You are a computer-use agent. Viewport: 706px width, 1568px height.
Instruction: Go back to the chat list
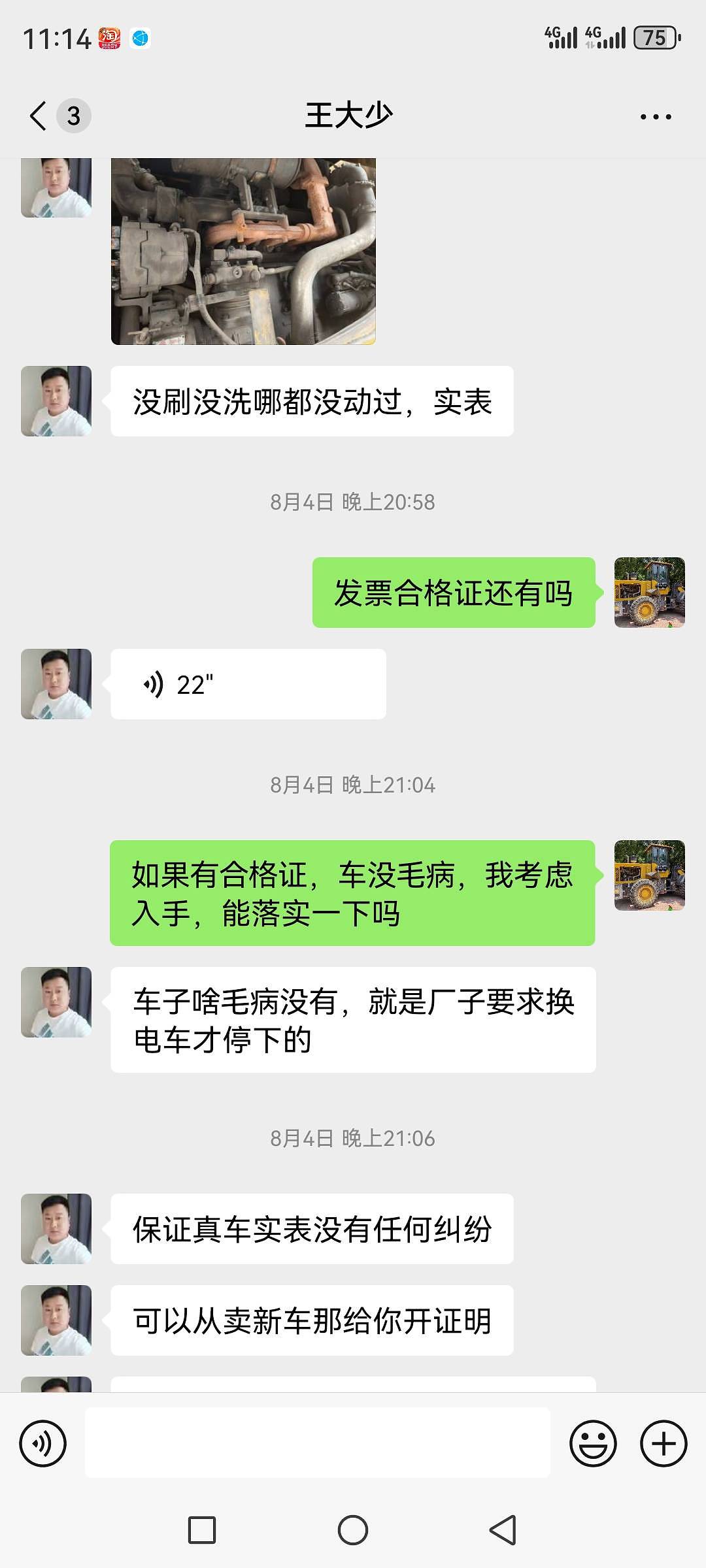pyautogui.click(x=39, y=116)
